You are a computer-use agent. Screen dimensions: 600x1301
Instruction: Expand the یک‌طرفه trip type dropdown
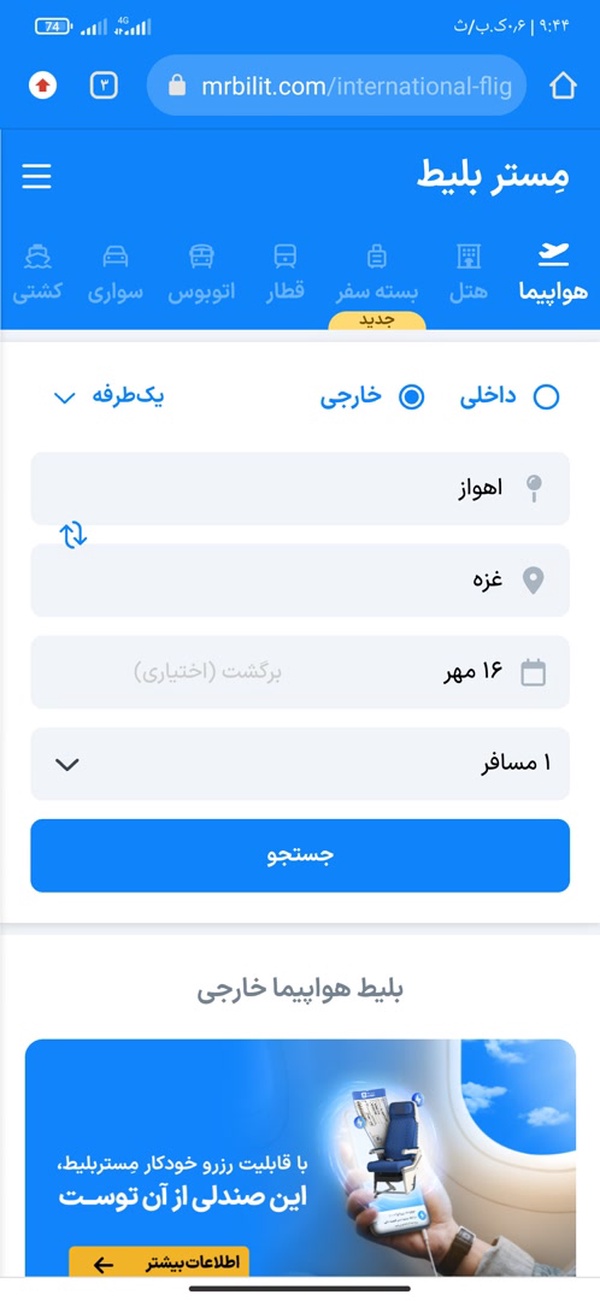108,396
